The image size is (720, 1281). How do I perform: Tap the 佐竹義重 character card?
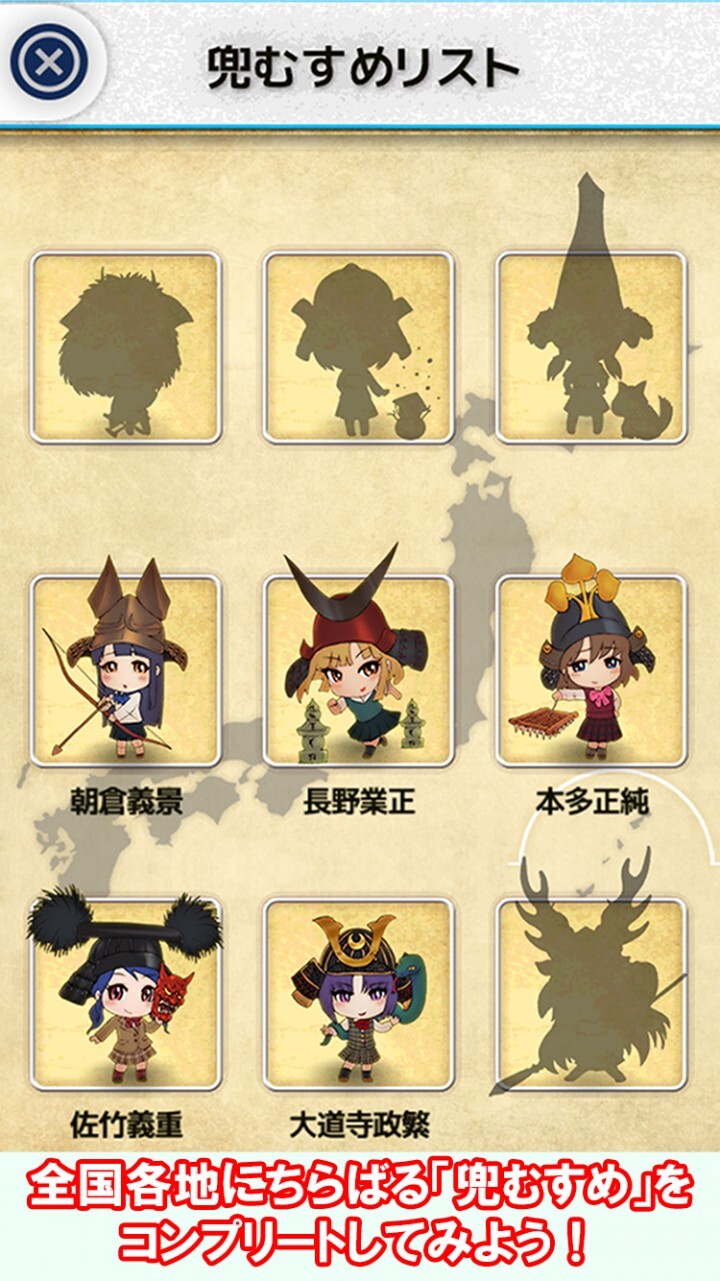126,995
